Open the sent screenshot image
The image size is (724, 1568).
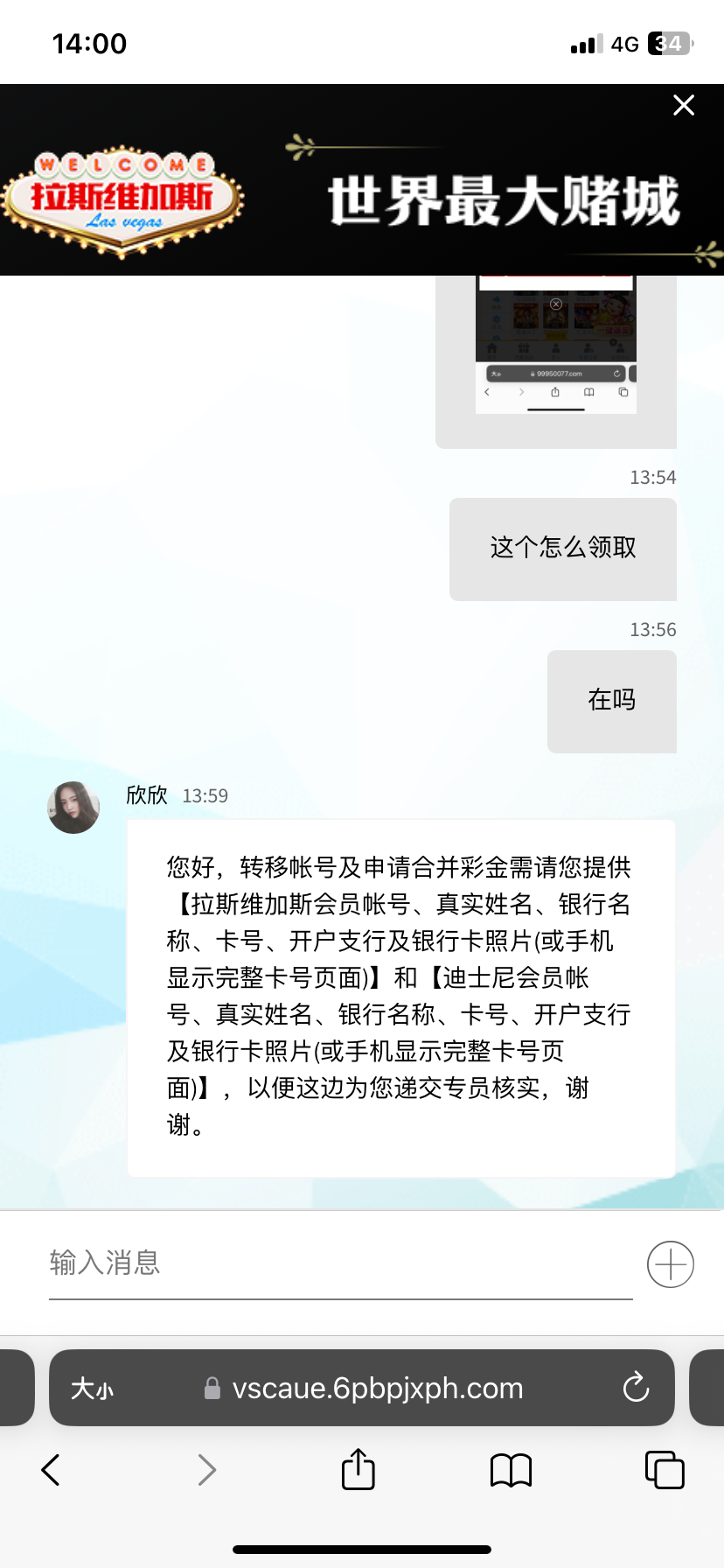click(x=555, y=346)
